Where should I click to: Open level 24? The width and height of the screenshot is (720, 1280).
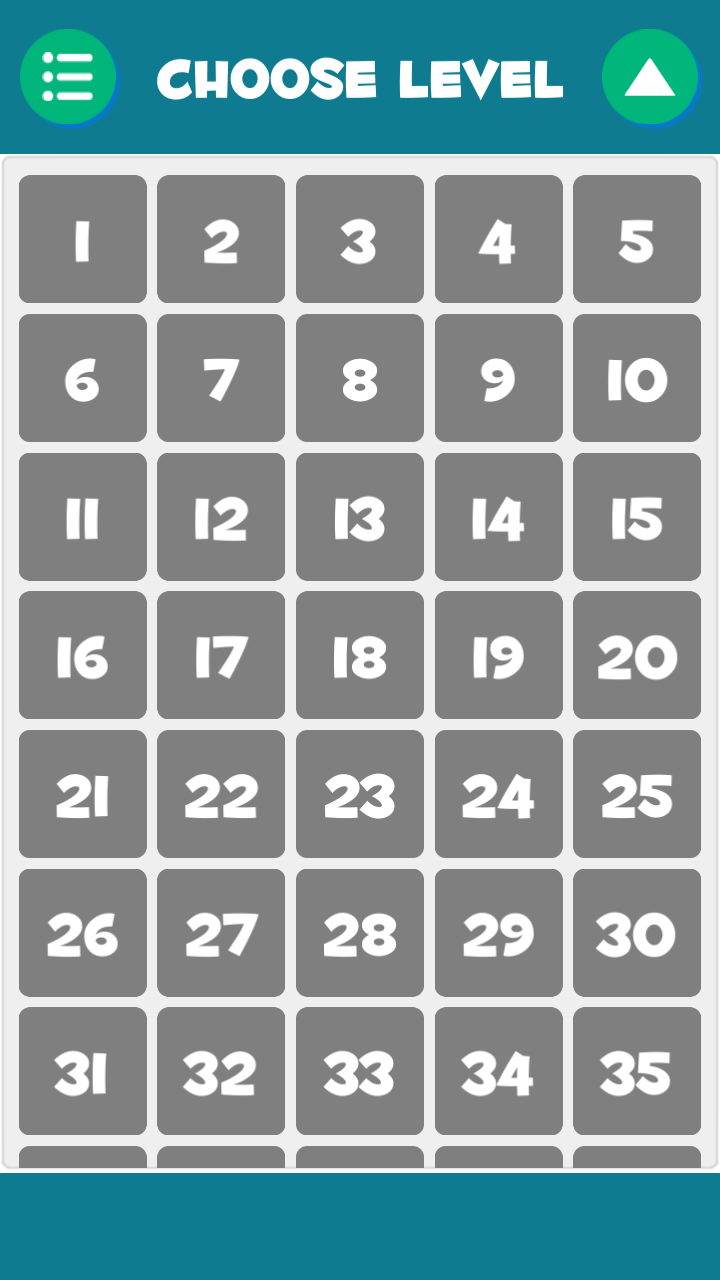coord(499,794)
